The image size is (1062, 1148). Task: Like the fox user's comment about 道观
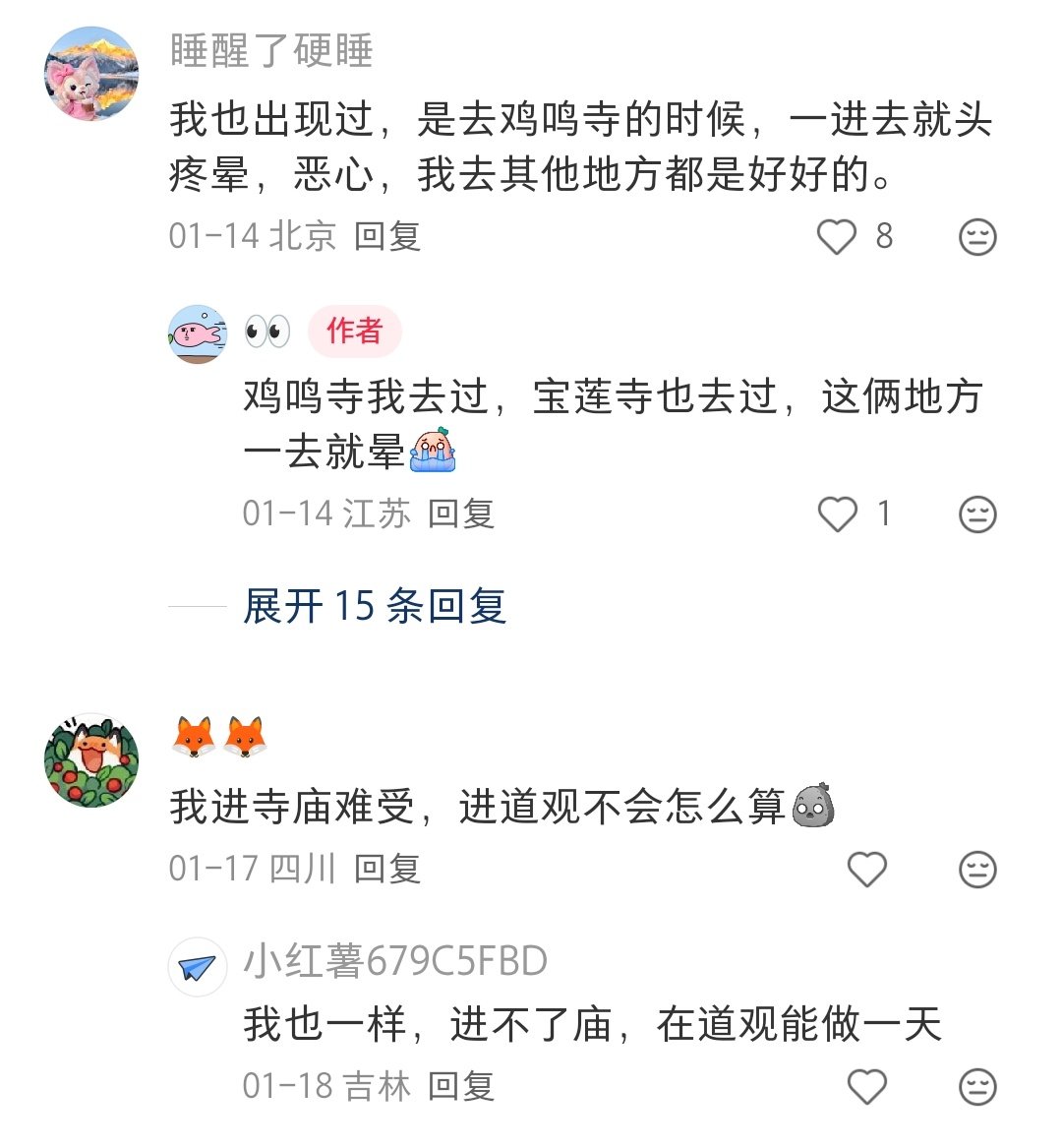[867, 870]
